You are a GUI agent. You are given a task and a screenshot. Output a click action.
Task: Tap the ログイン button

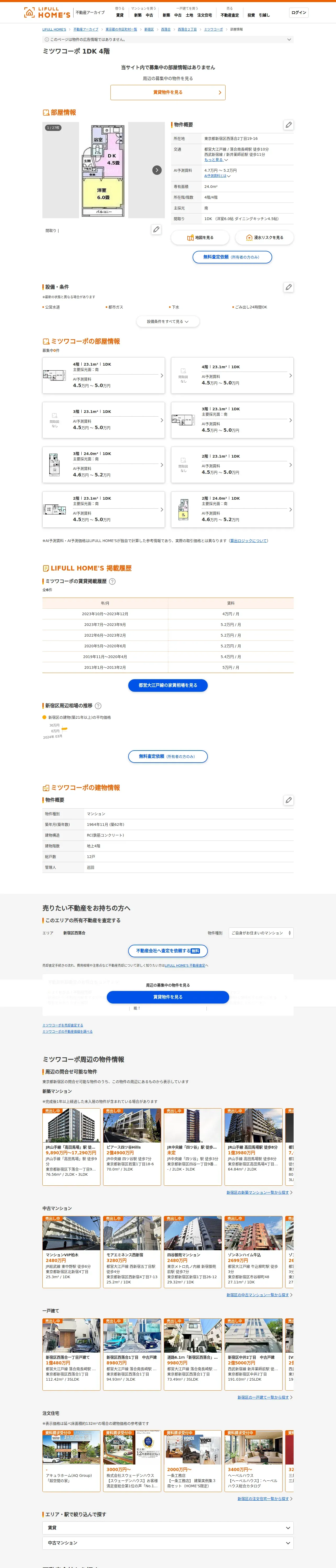tap(299, 12)
